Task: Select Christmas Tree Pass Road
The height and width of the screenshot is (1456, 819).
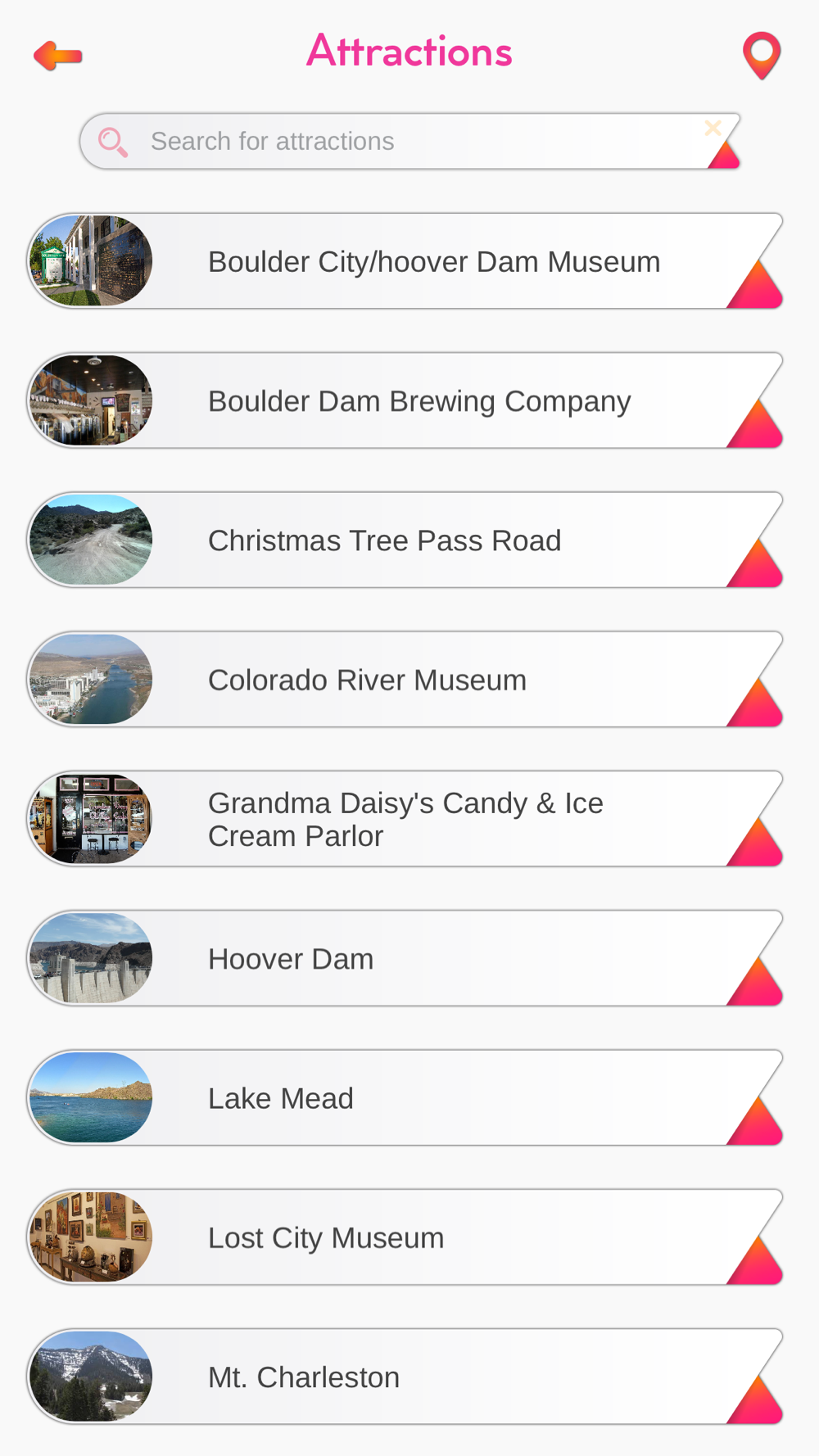Action: pyautogui.click(x=385, y=540)
